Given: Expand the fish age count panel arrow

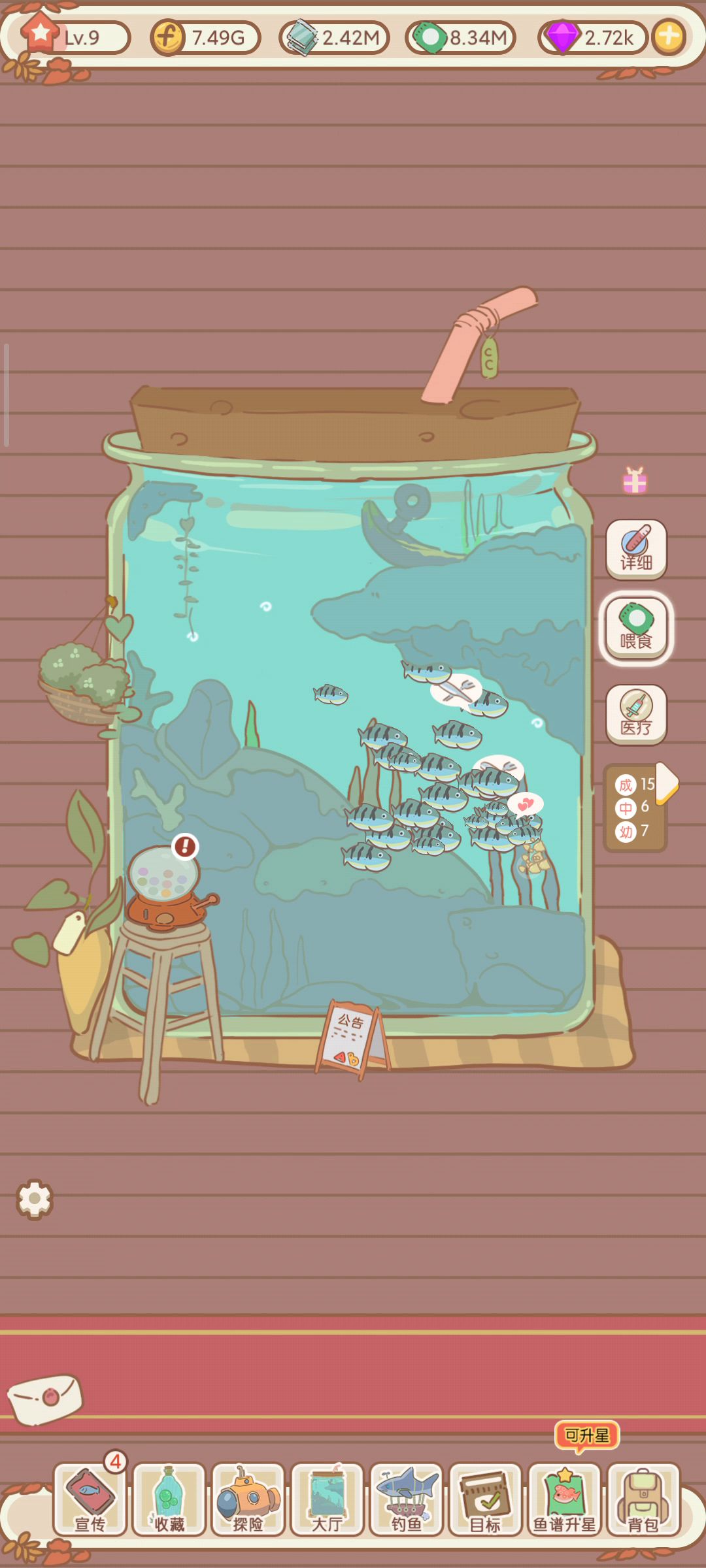Looking at the screenshot, I should [667, 782].
